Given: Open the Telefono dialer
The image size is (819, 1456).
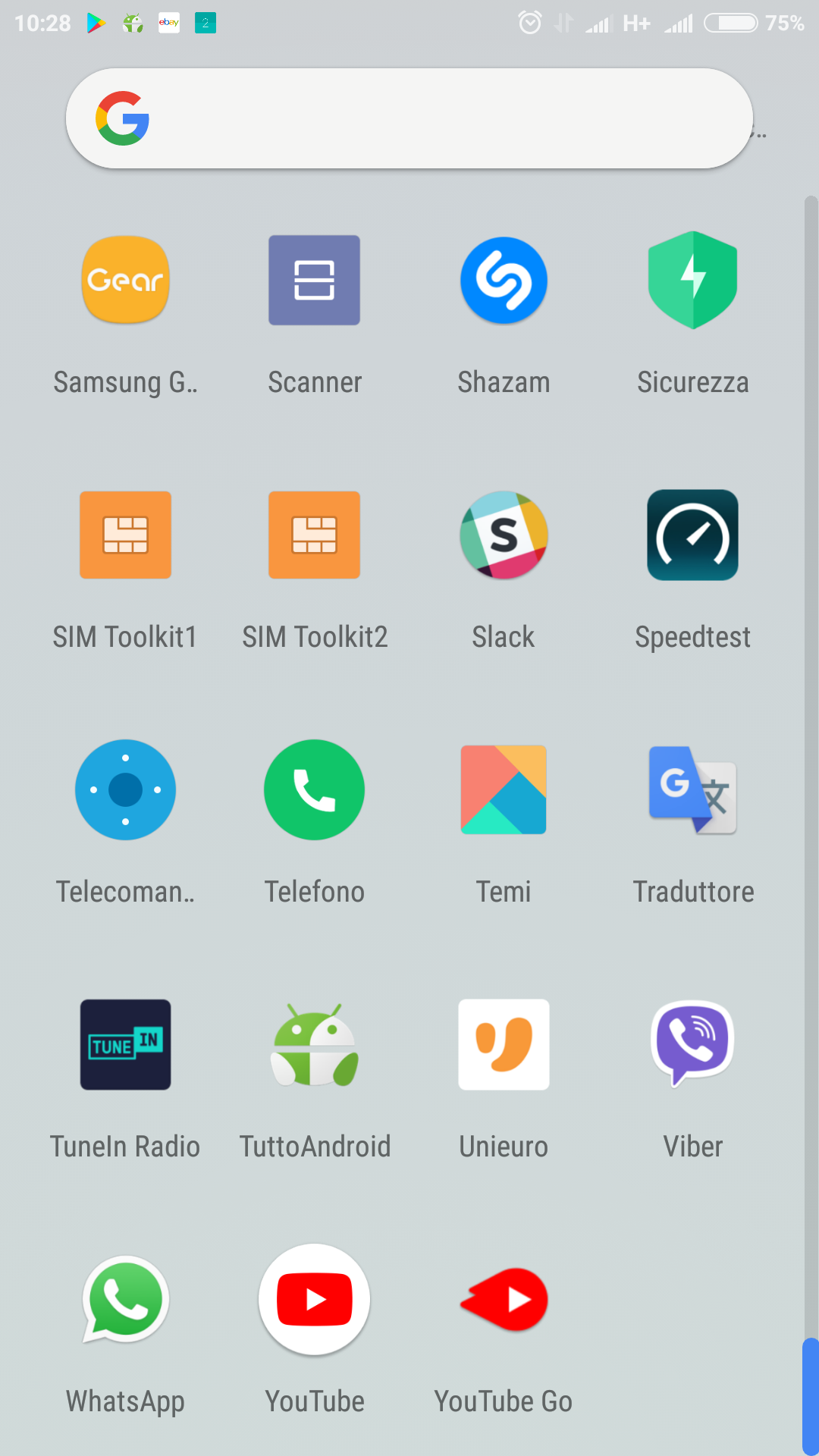Looking at the screenshot, I should (314, 790).
